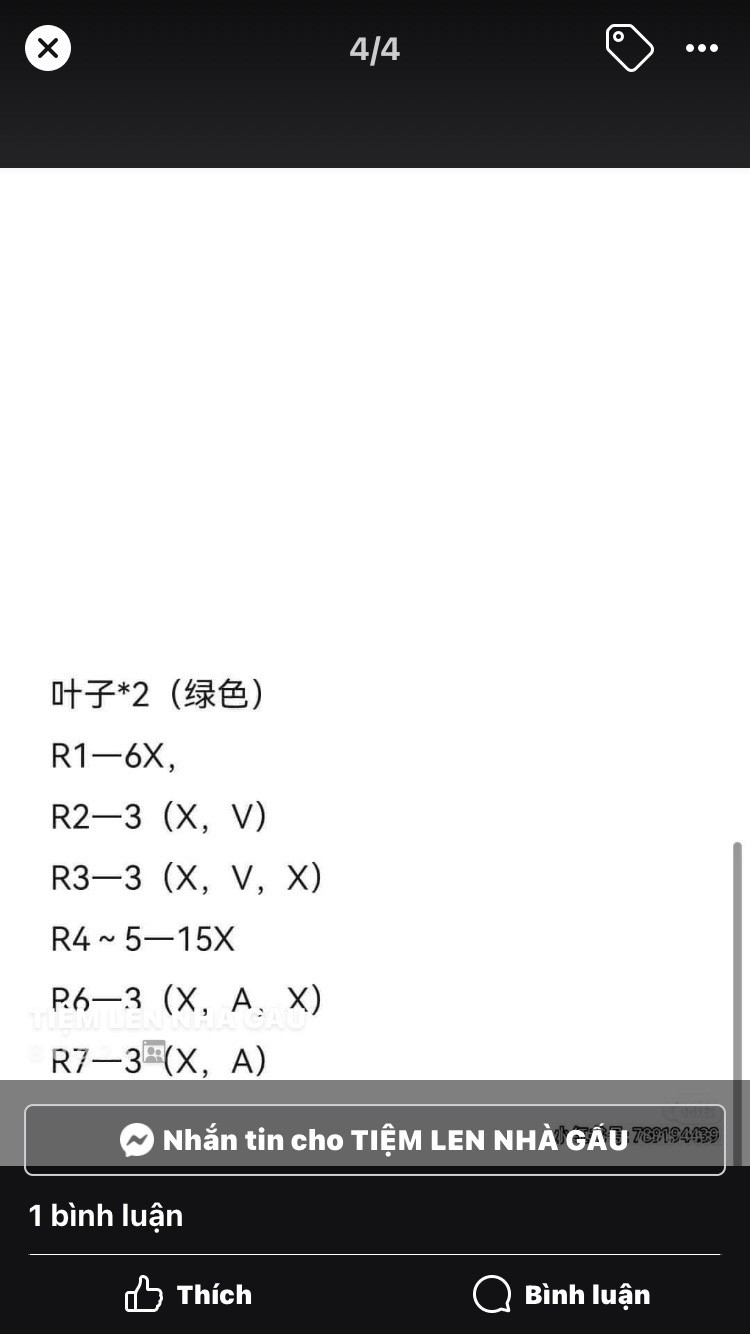Image resolution: width=750 pixels, height=1334 pixels.
Task: Open the photo tag icon
Action: 629,48
